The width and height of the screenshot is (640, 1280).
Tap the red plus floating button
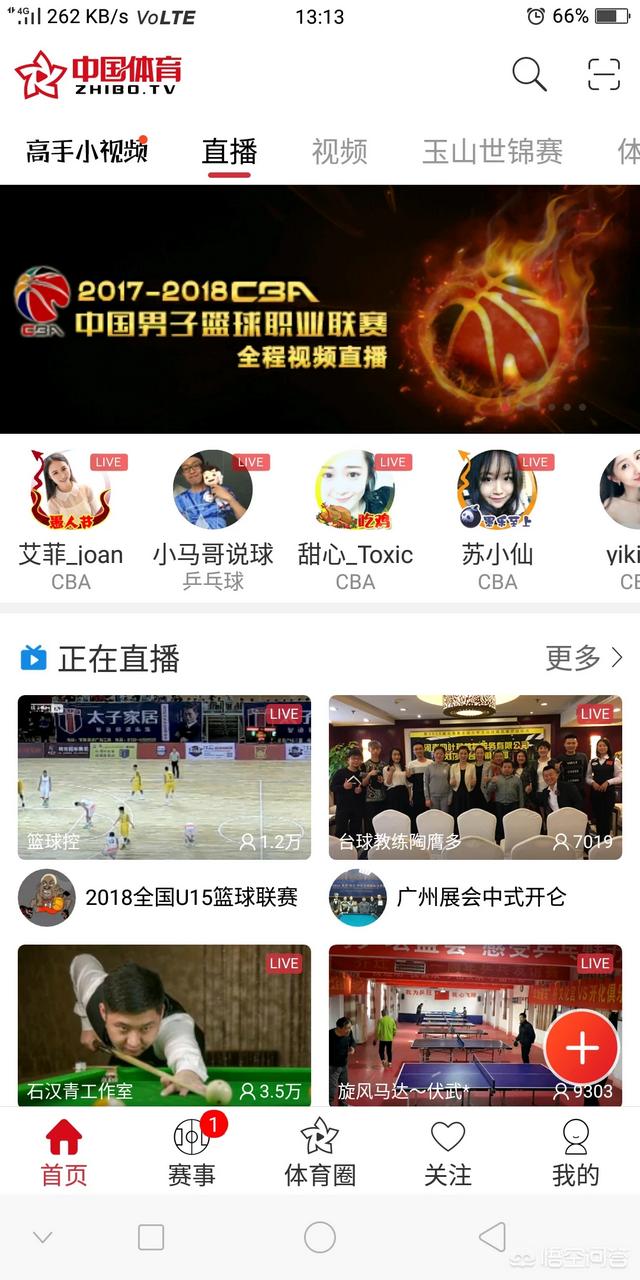coord(582,1048)
